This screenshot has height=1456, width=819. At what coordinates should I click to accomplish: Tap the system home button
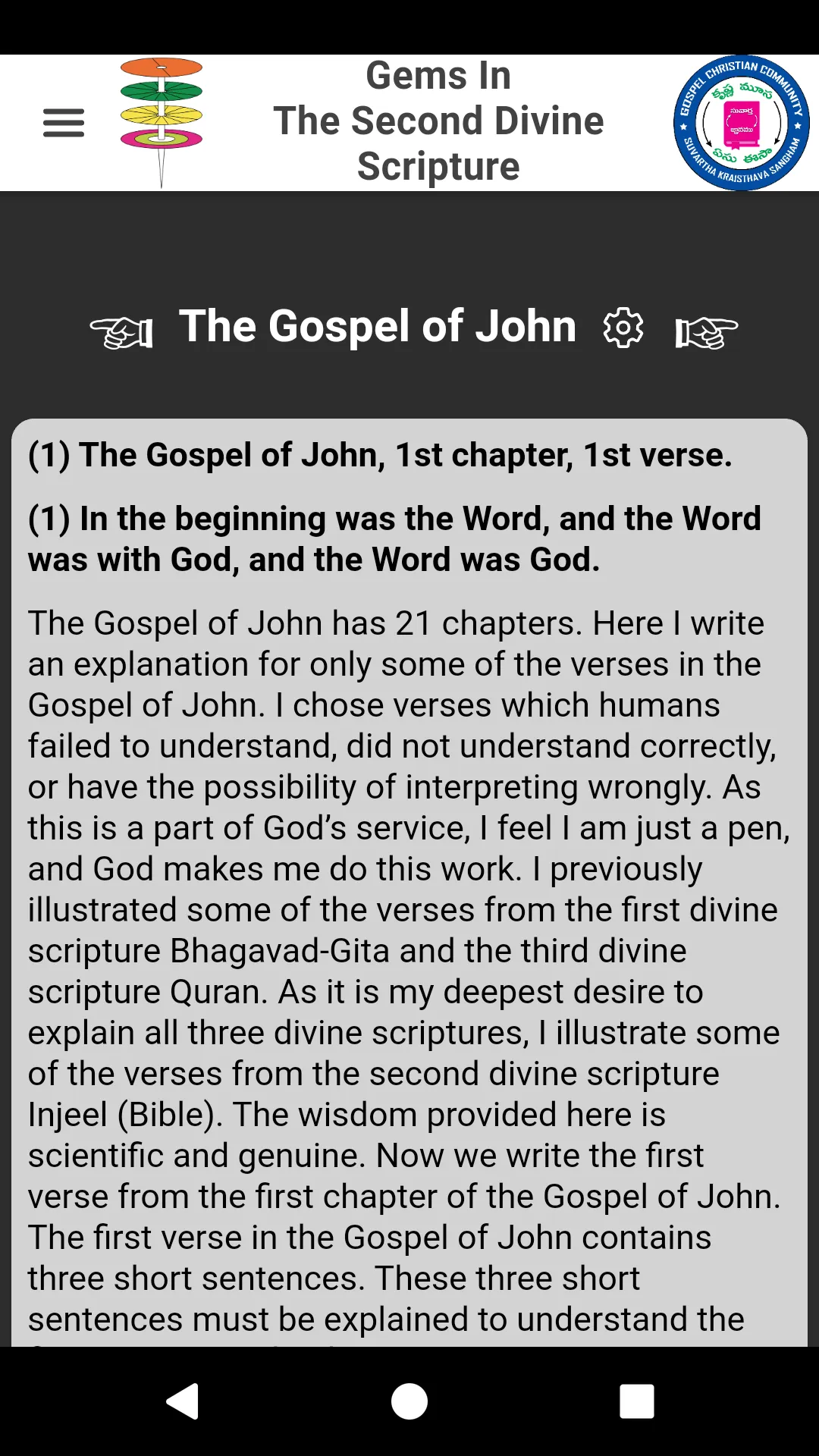click(x=409, y=1401)
